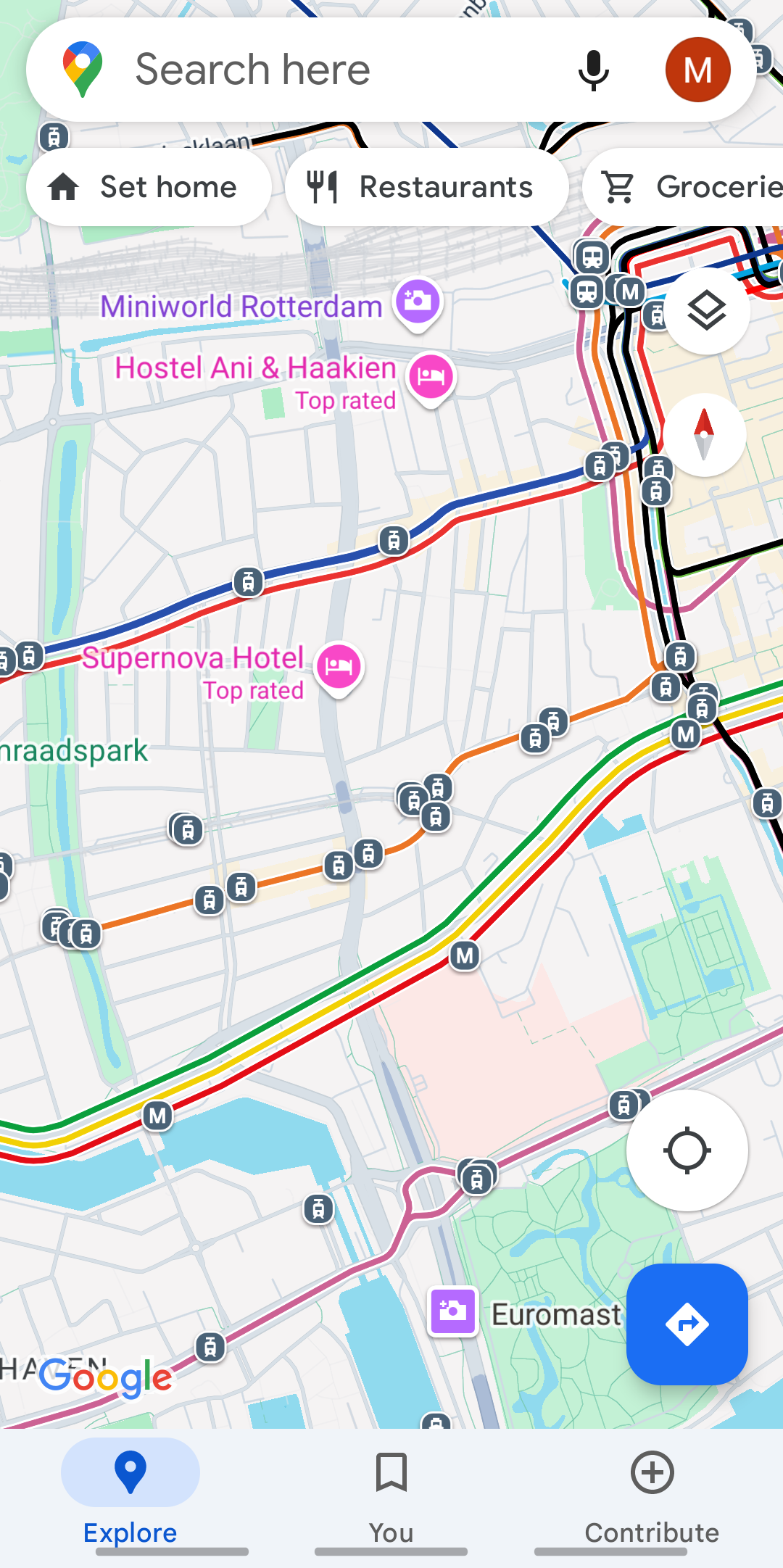Screen dimensions: 783x1568
Task: Reset map orientation with the compass
Action: click(704, 435)
